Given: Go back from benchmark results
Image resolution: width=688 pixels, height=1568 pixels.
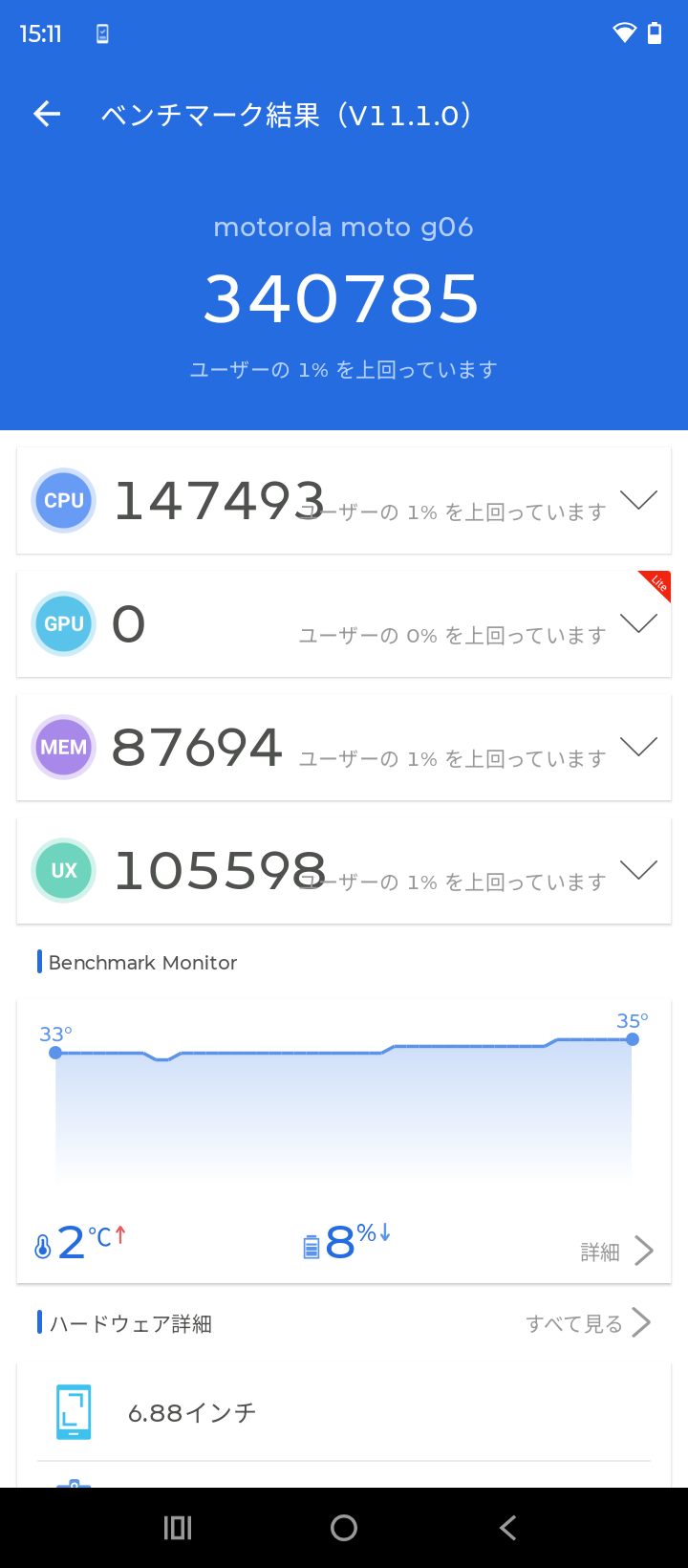Looking at the screenshot, I should pyautogui.click(x=47, y=115).
